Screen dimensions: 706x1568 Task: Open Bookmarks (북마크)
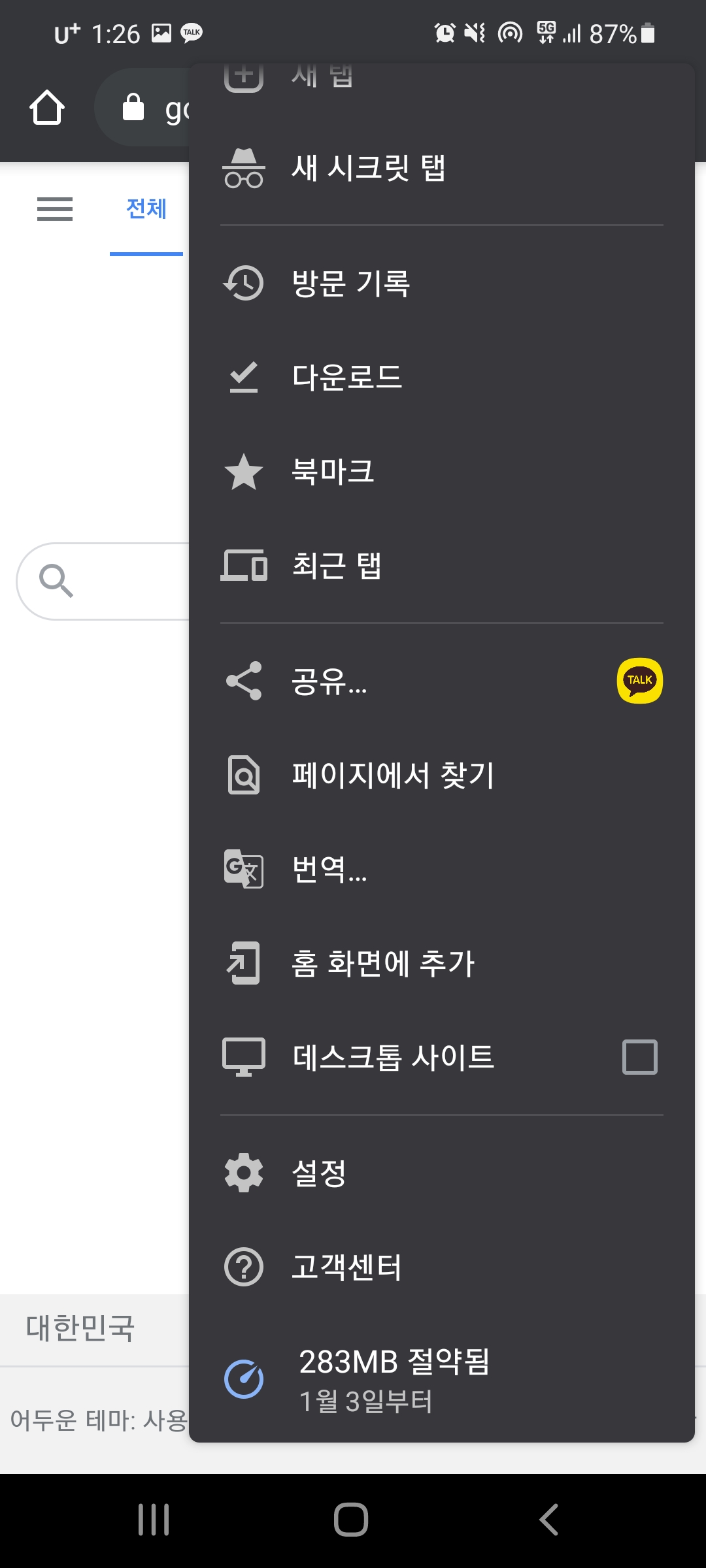click(x=441, y=471)
